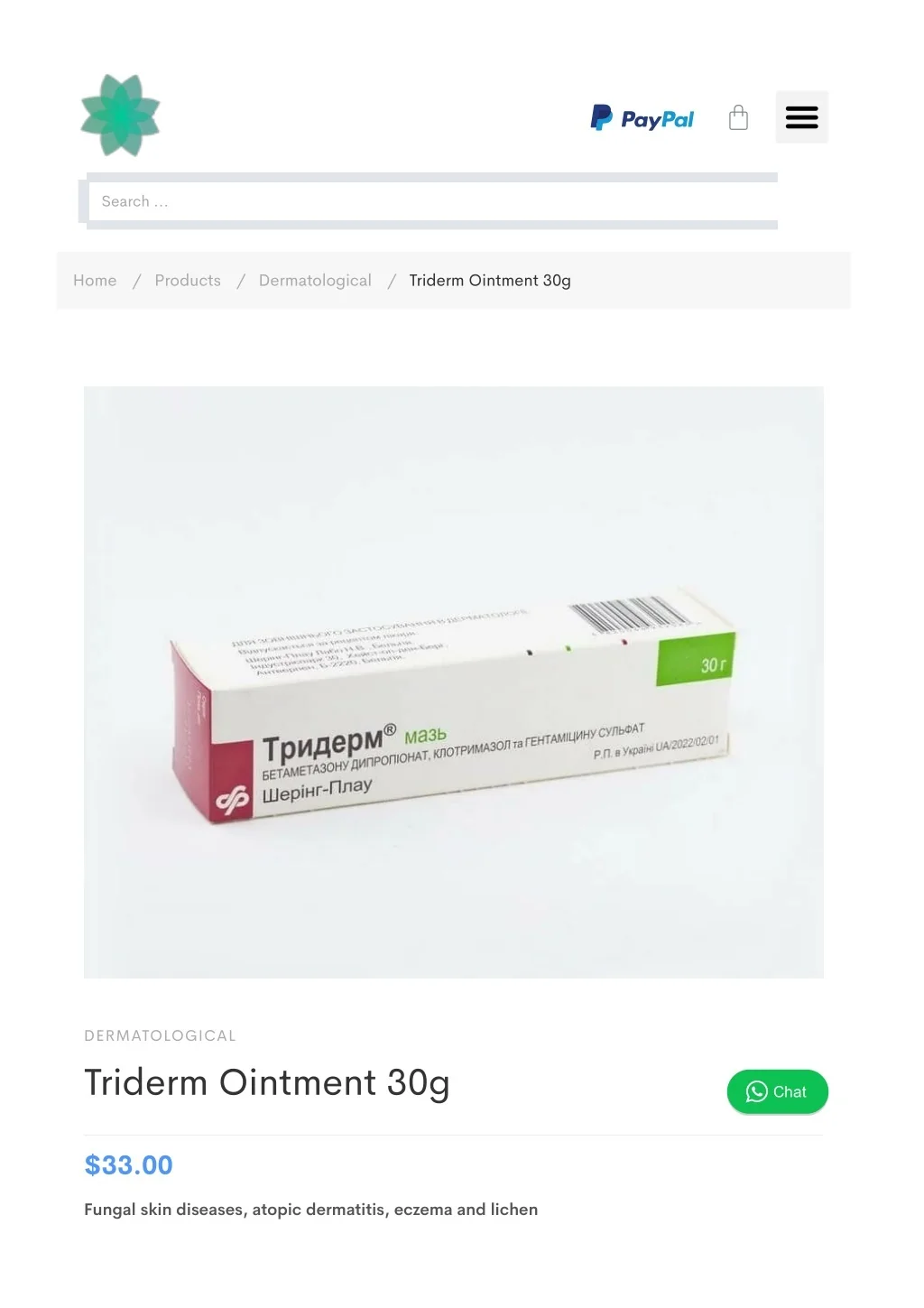Screen dimensions: 924x1308
Task: Tap the green flower site logo
Action: (120, 116)
